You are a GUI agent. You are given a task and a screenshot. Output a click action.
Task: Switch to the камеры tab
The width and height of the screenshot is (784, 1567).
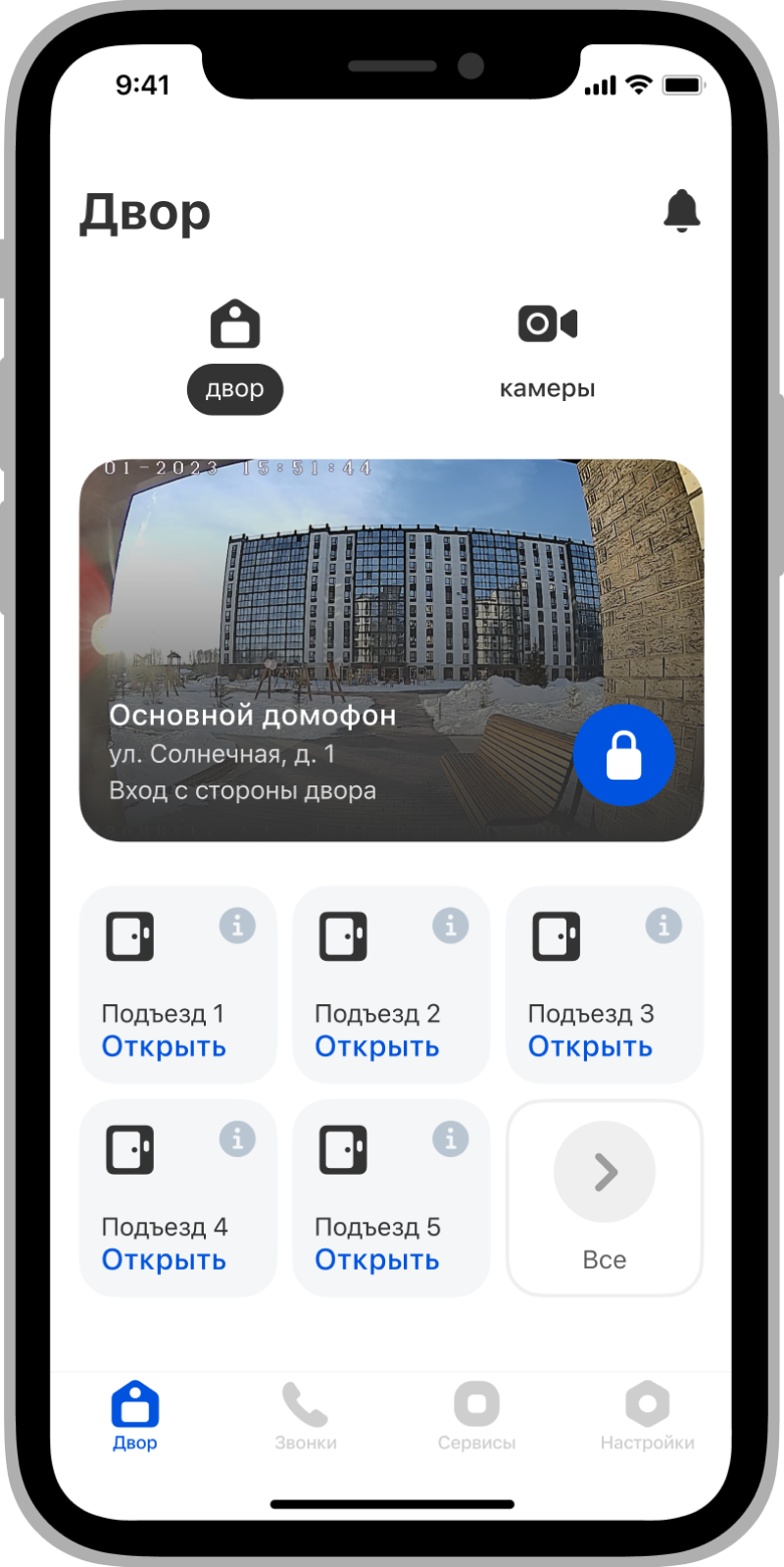pyautogui.click(x=547, y=350)
